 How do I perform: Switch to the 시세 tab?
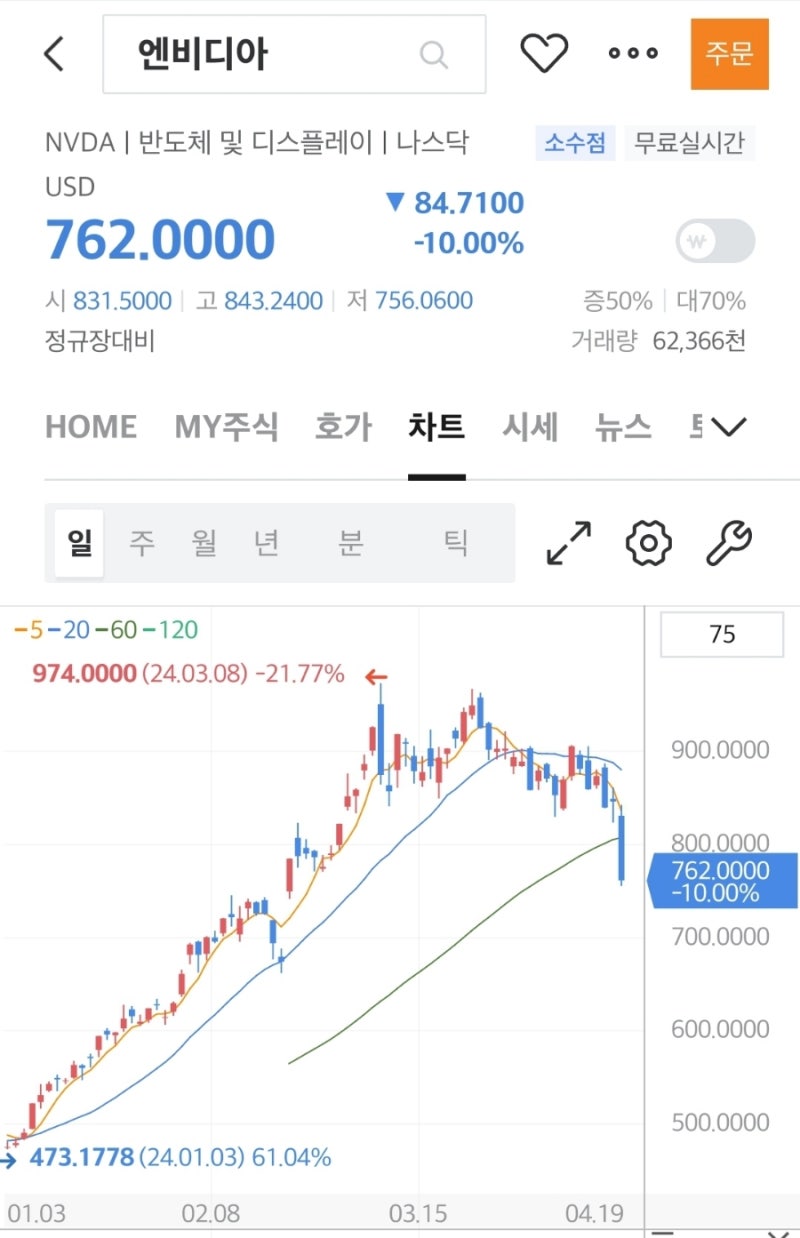[x=531, y=426]
